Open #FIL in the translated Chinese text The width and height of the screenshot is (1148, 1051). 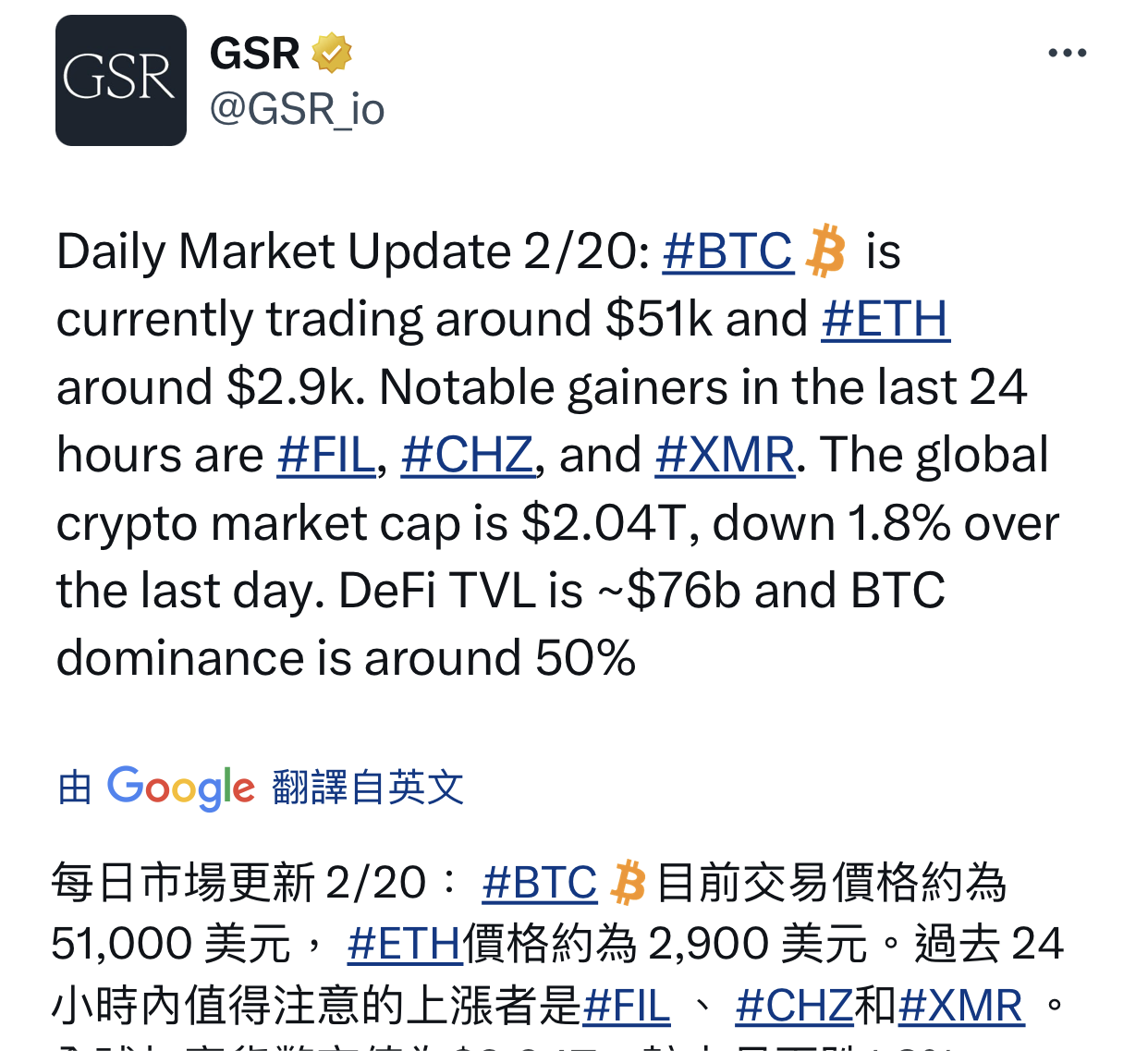[x=626, y=1007]
